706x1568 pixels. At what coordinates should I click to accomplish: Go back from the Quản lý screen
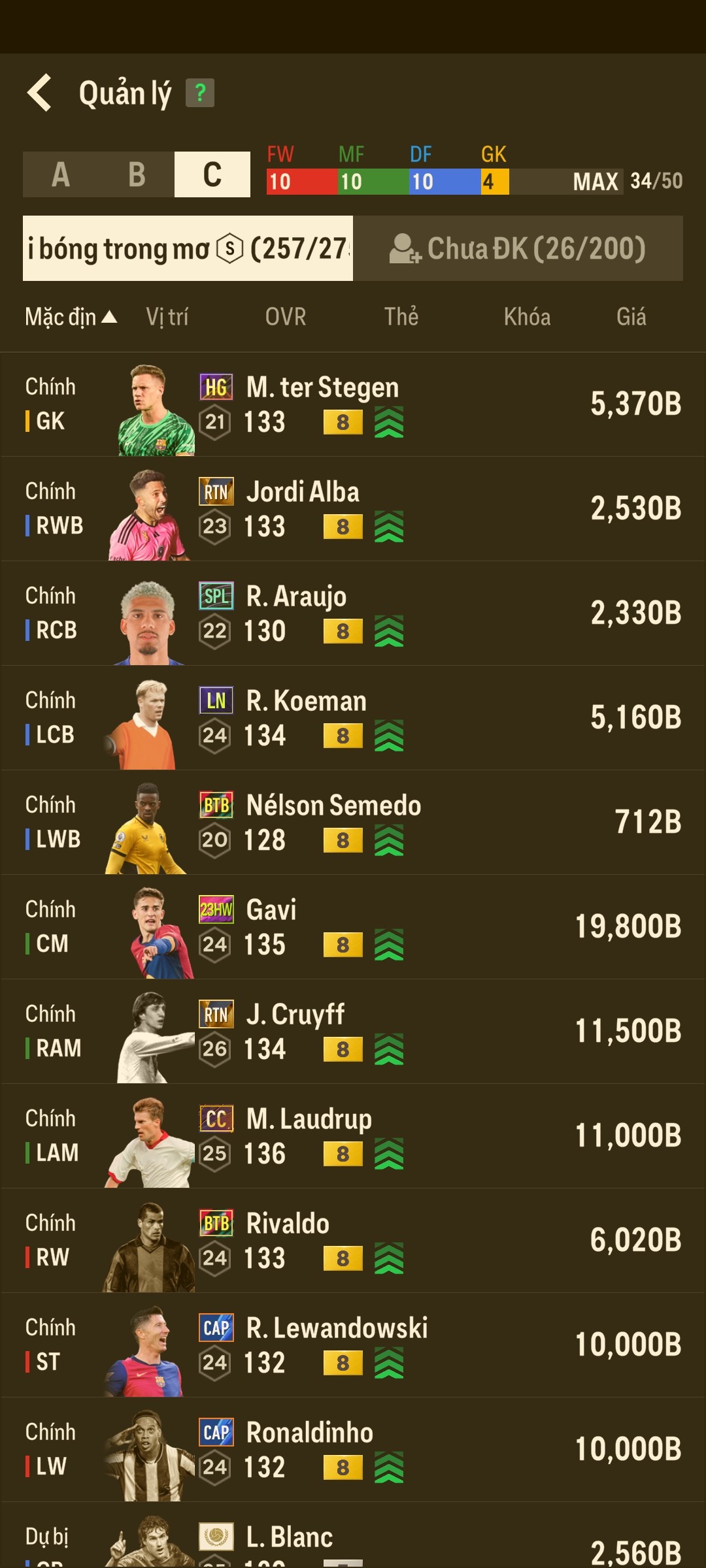39,93
